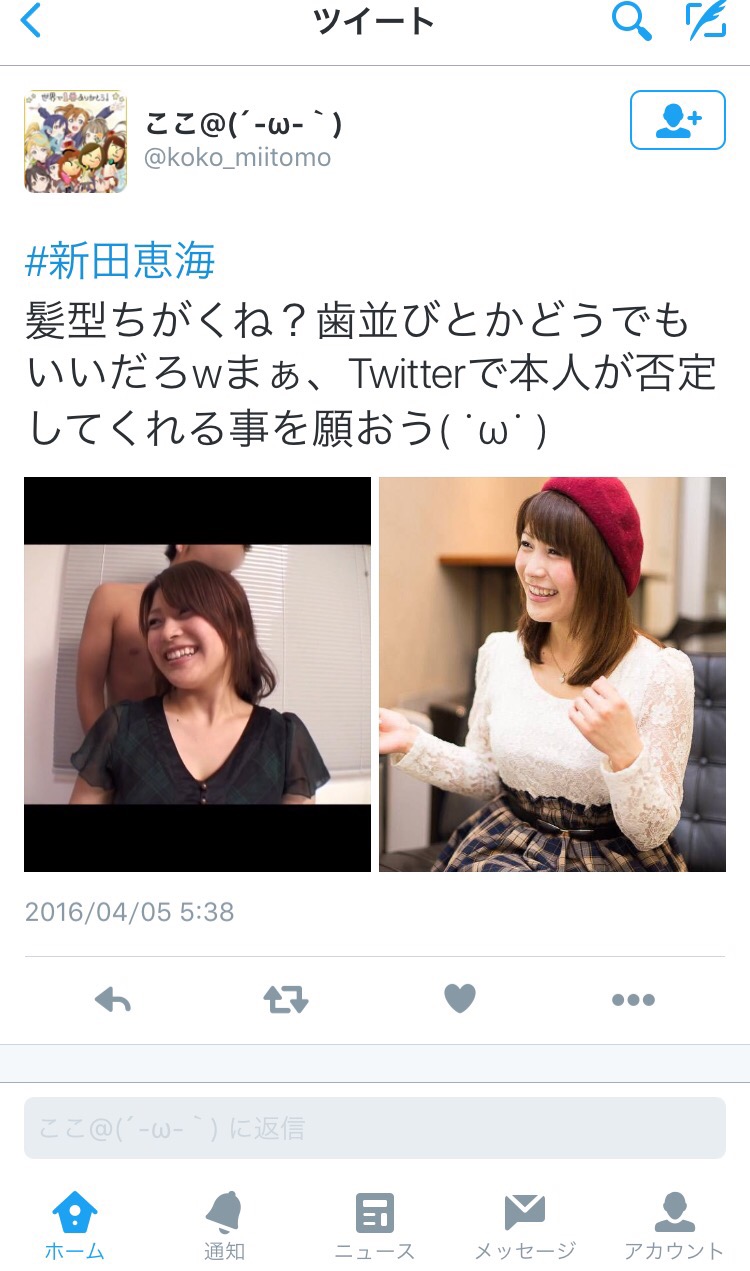Open the search magnifier icon
The image size is (750, 1271).
click(631, 21)
